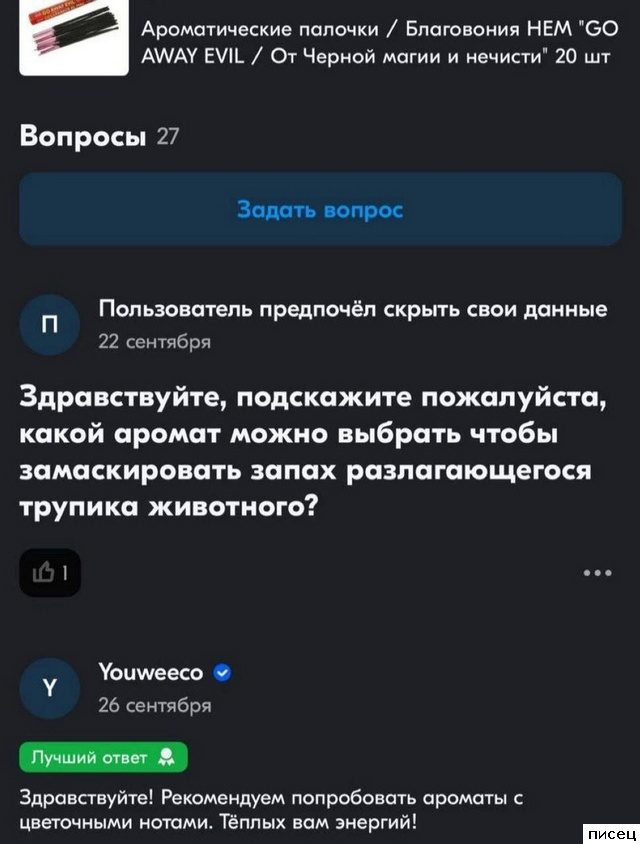
Task: Tap the "Задать вопрос" button
Action: point(320,209)
